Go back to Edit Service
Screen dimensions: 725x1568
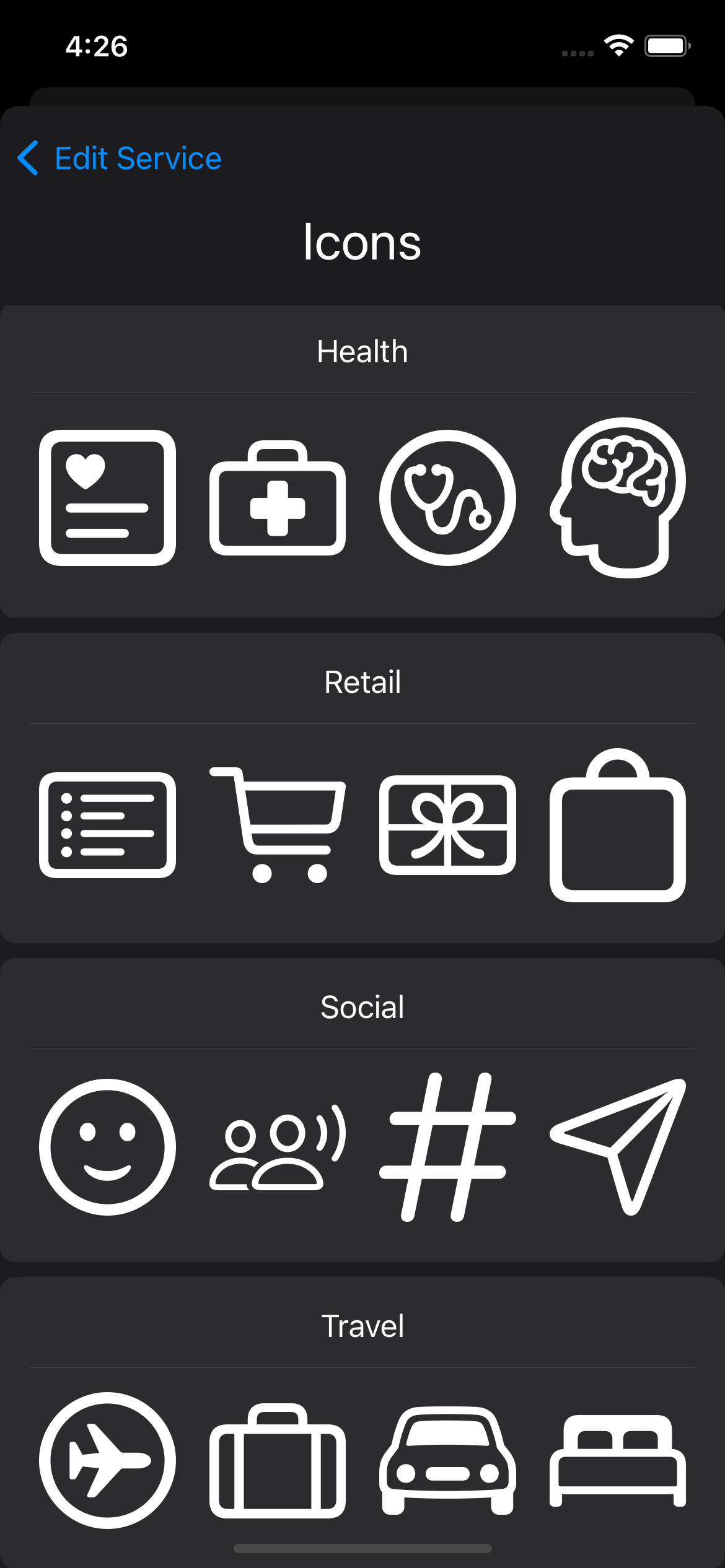[120, 159]
